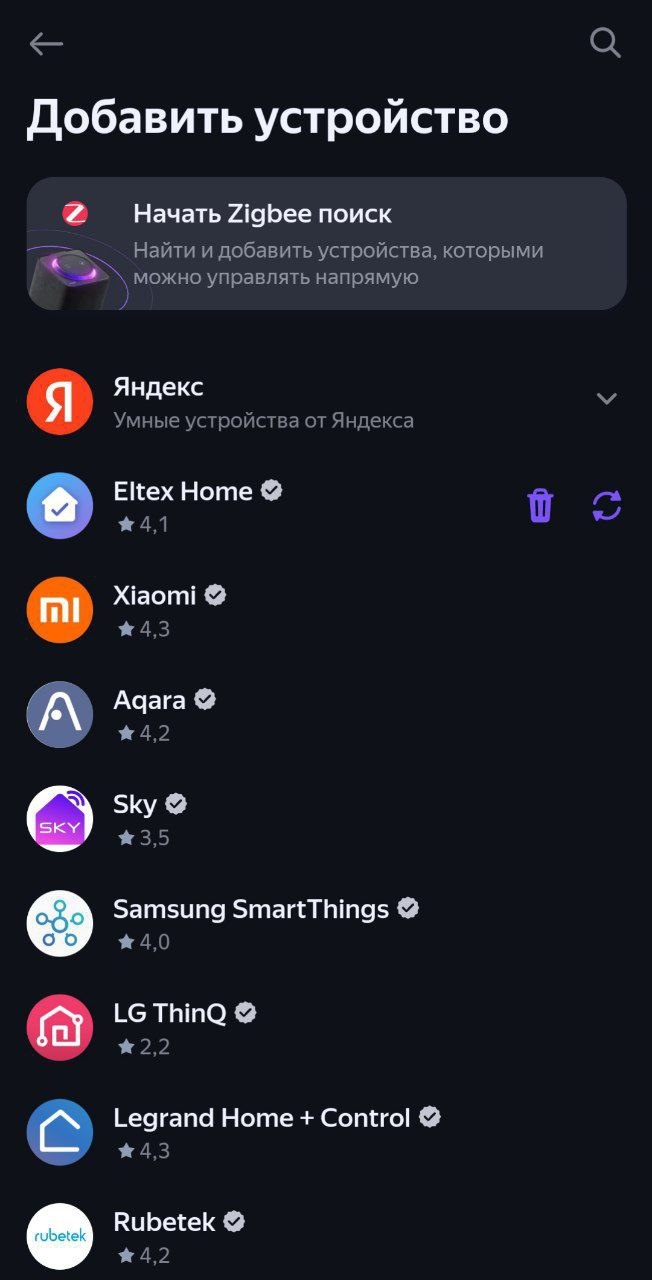Screen dimensions: 652x1280
Task: Open the Rubetek provider
Action: pos(165,1236)
